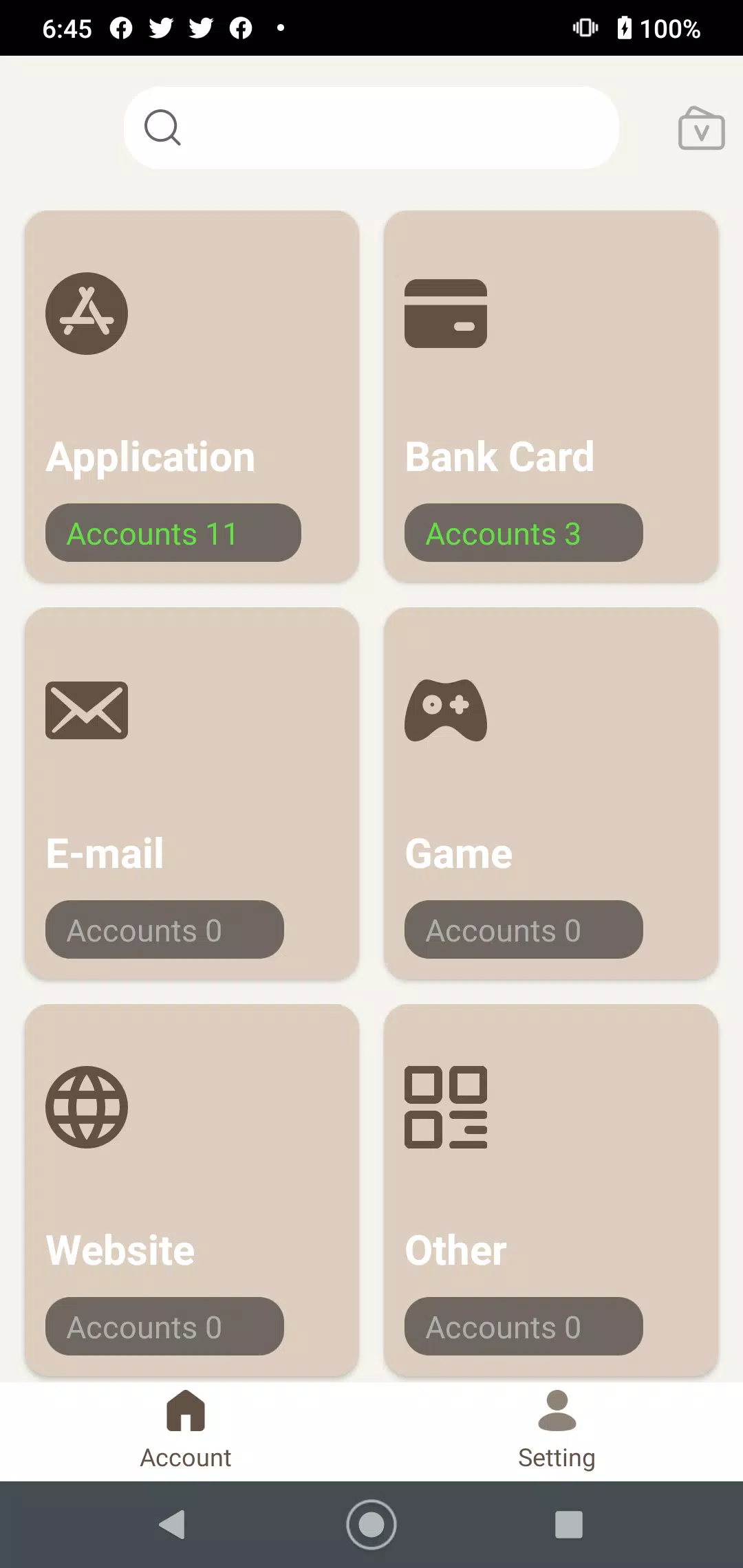
Task: Click the Accounts 0 badge on Website card
Action: coord(163,1327)
